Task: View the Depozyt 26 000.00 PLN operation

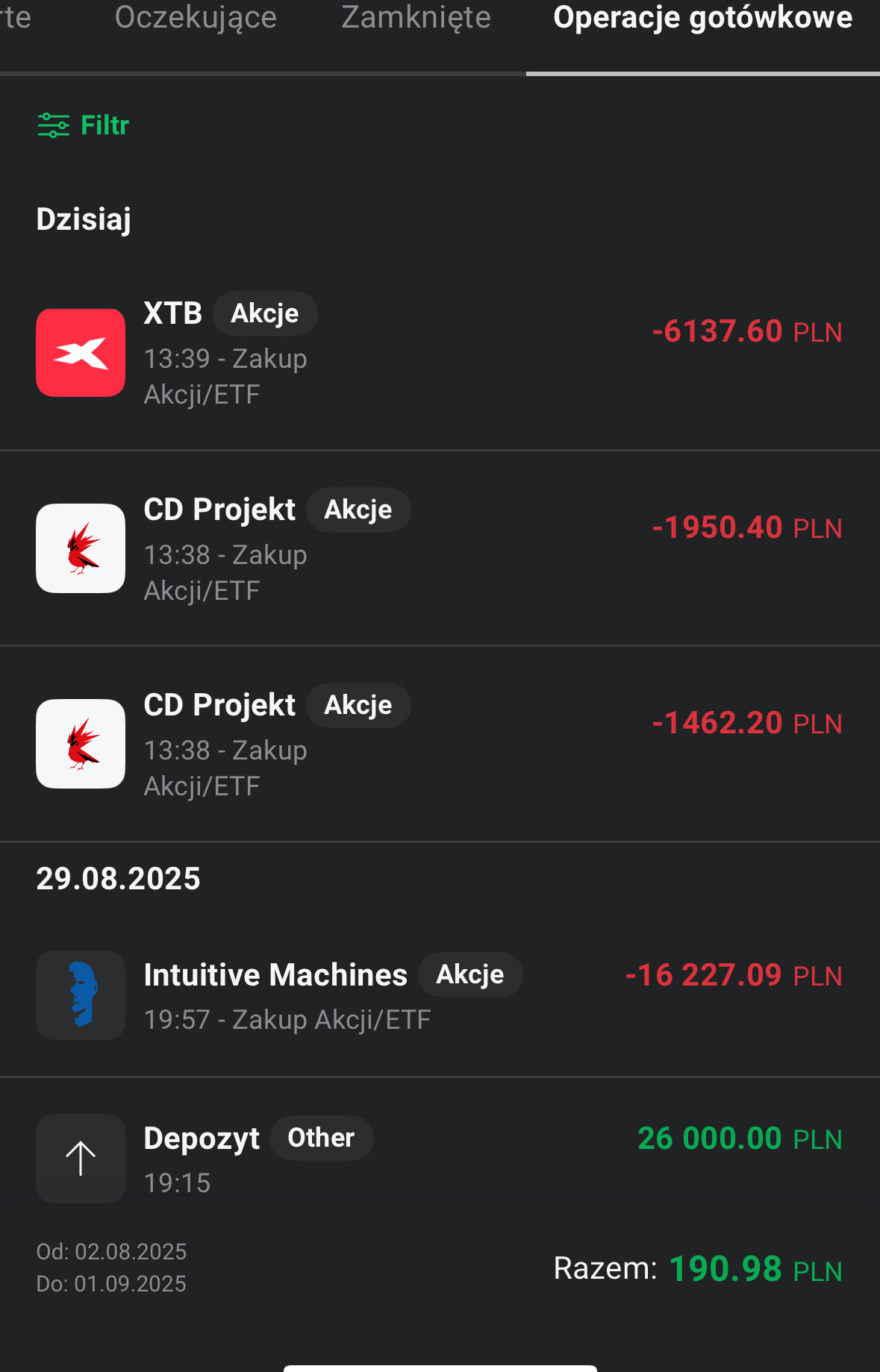Action: pyautogui.click(x=440, y=1159)
